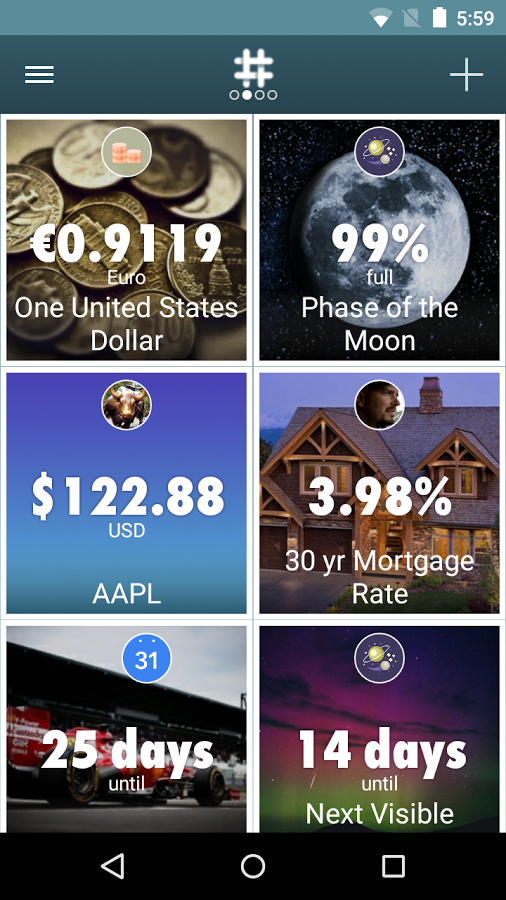Open the Phase of the Moon tile

pos(379,240)
